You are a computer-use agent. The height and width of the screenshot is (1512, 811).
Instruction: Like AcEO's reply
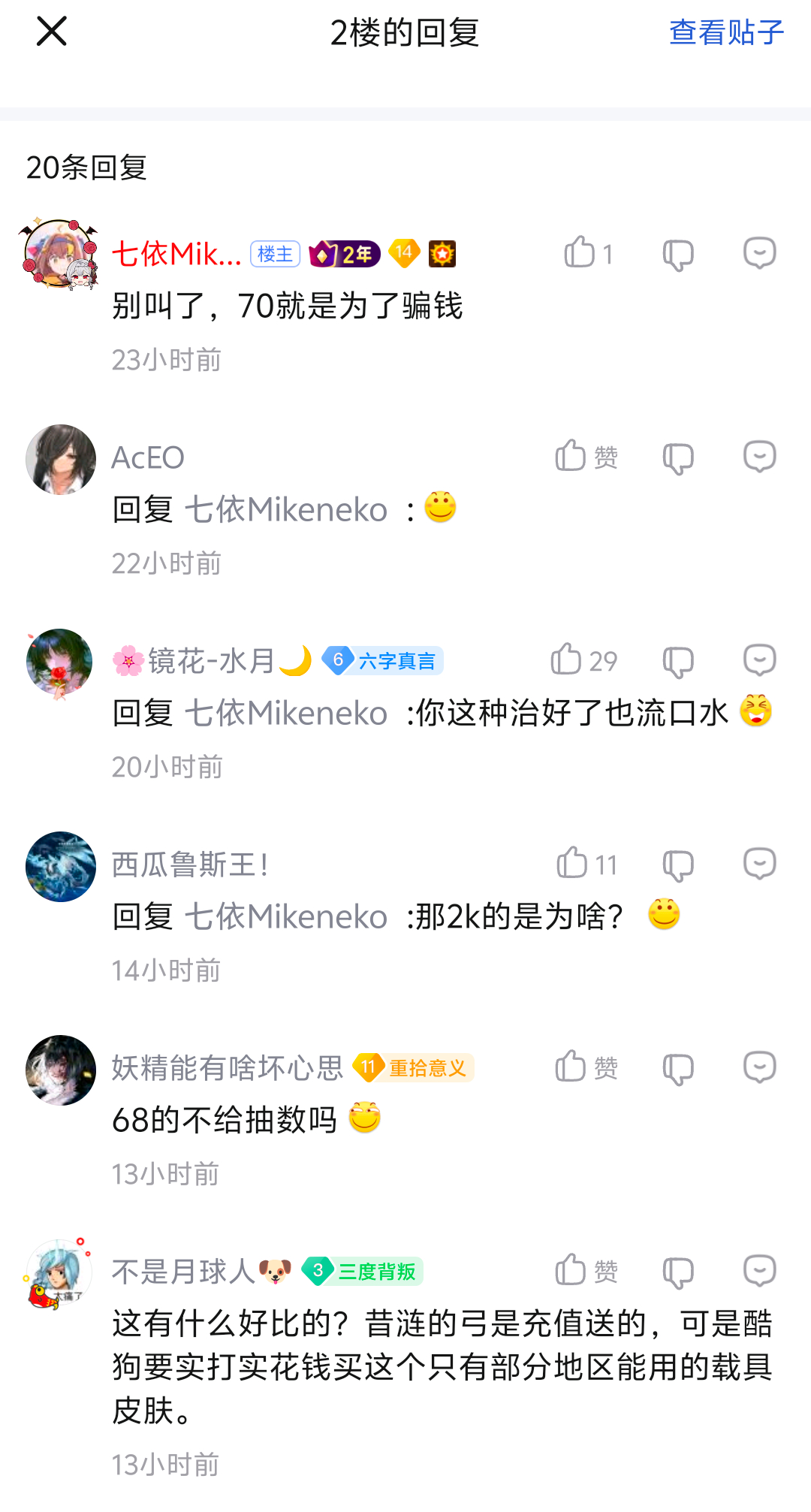point(572,457)
